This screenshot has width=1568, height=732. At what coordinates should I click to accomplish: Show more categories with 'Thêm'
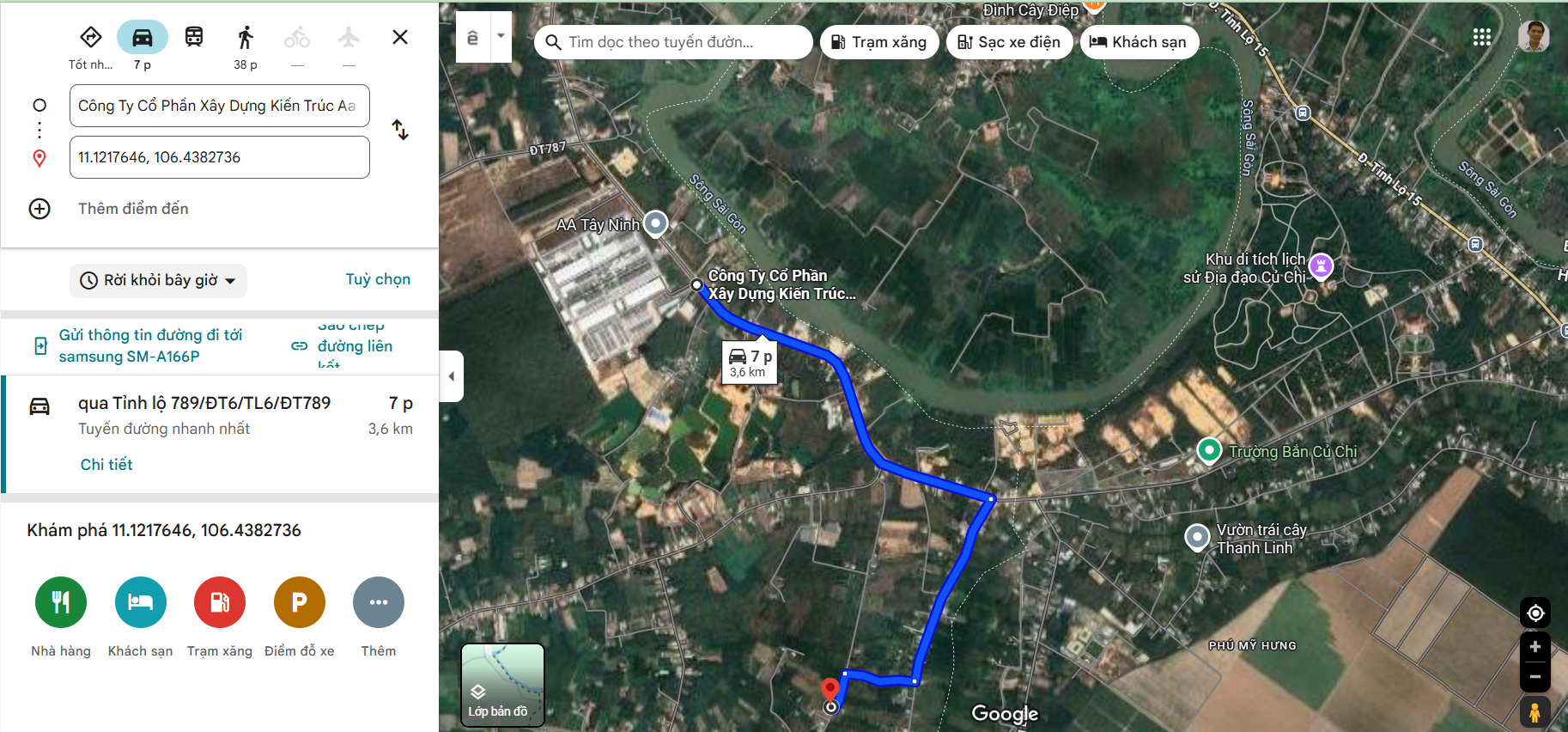(378, 602)
